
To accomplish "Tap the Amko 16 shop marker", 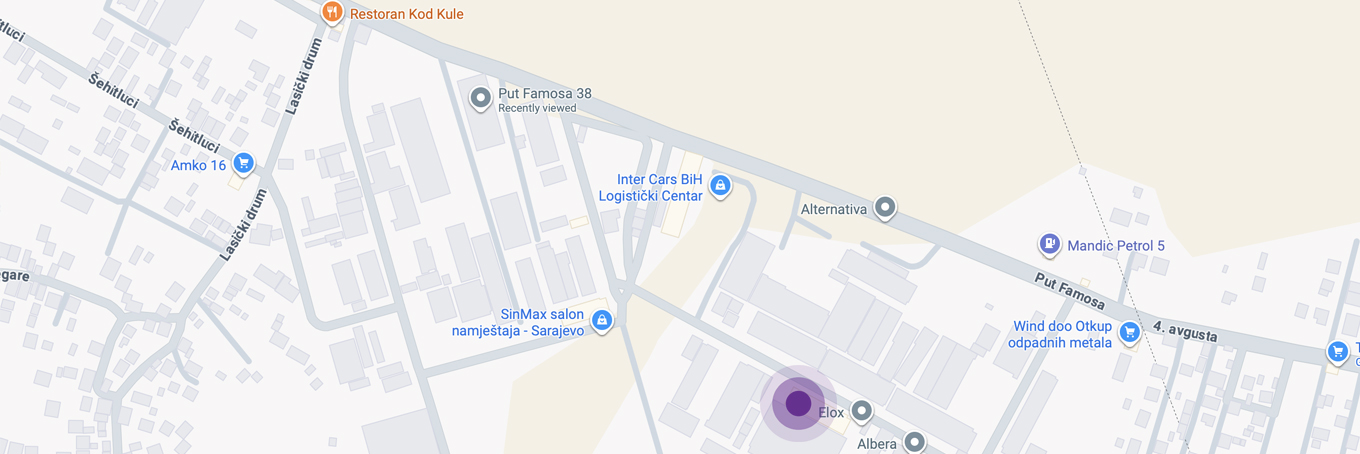I will point(243,164).
